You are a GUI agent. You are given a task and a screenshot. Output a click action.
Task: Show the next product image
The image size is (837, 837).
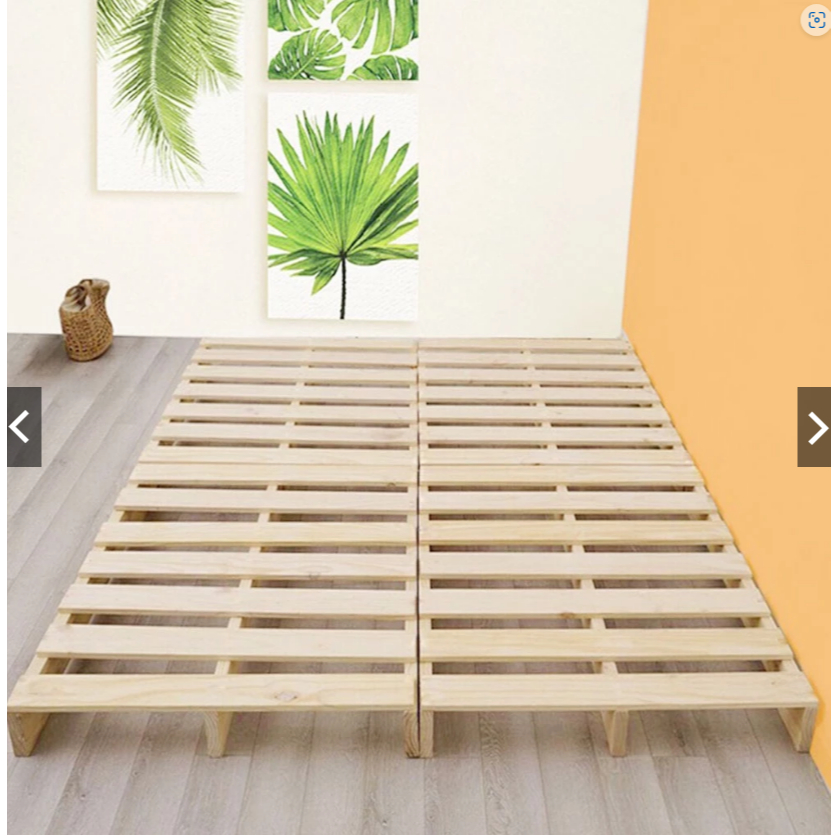[814, 427]
